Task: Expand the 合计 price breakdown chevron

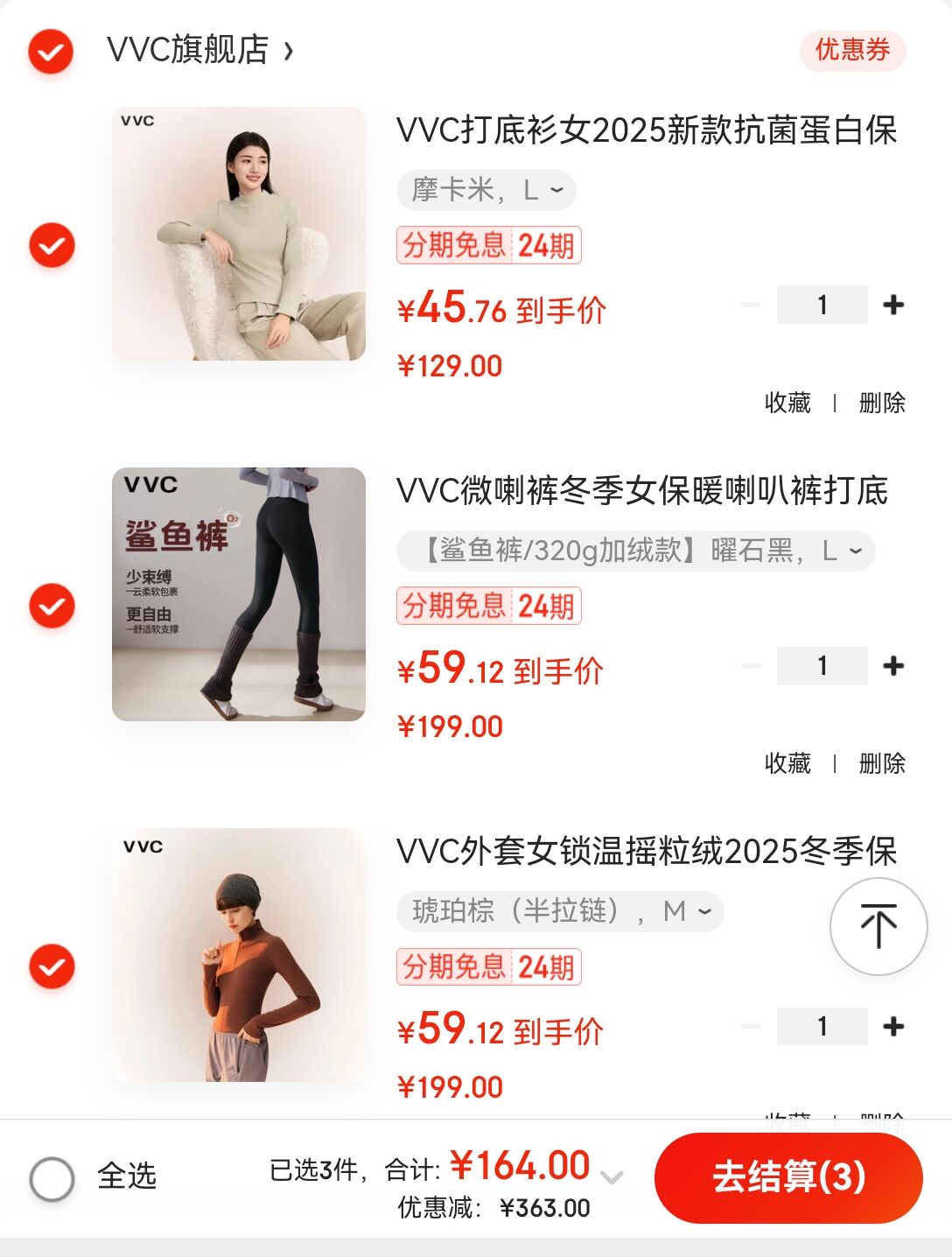Action: tap(612, 1176)
